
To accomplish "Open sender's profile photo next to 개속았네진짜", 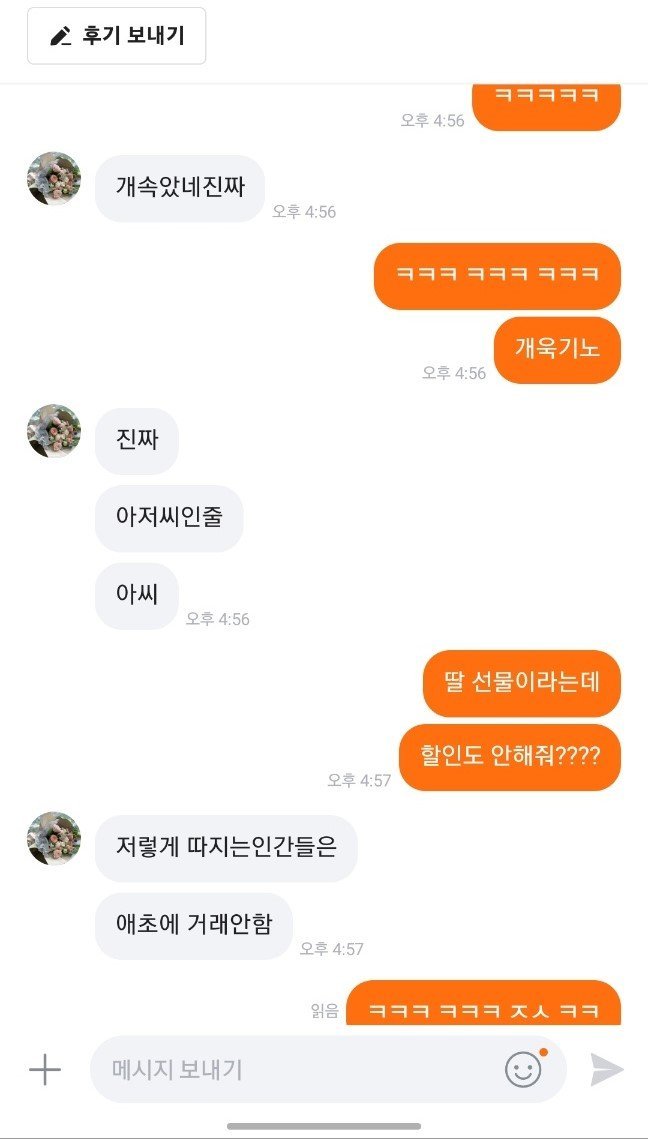I will pyautogui.click(x=54, y=179).
